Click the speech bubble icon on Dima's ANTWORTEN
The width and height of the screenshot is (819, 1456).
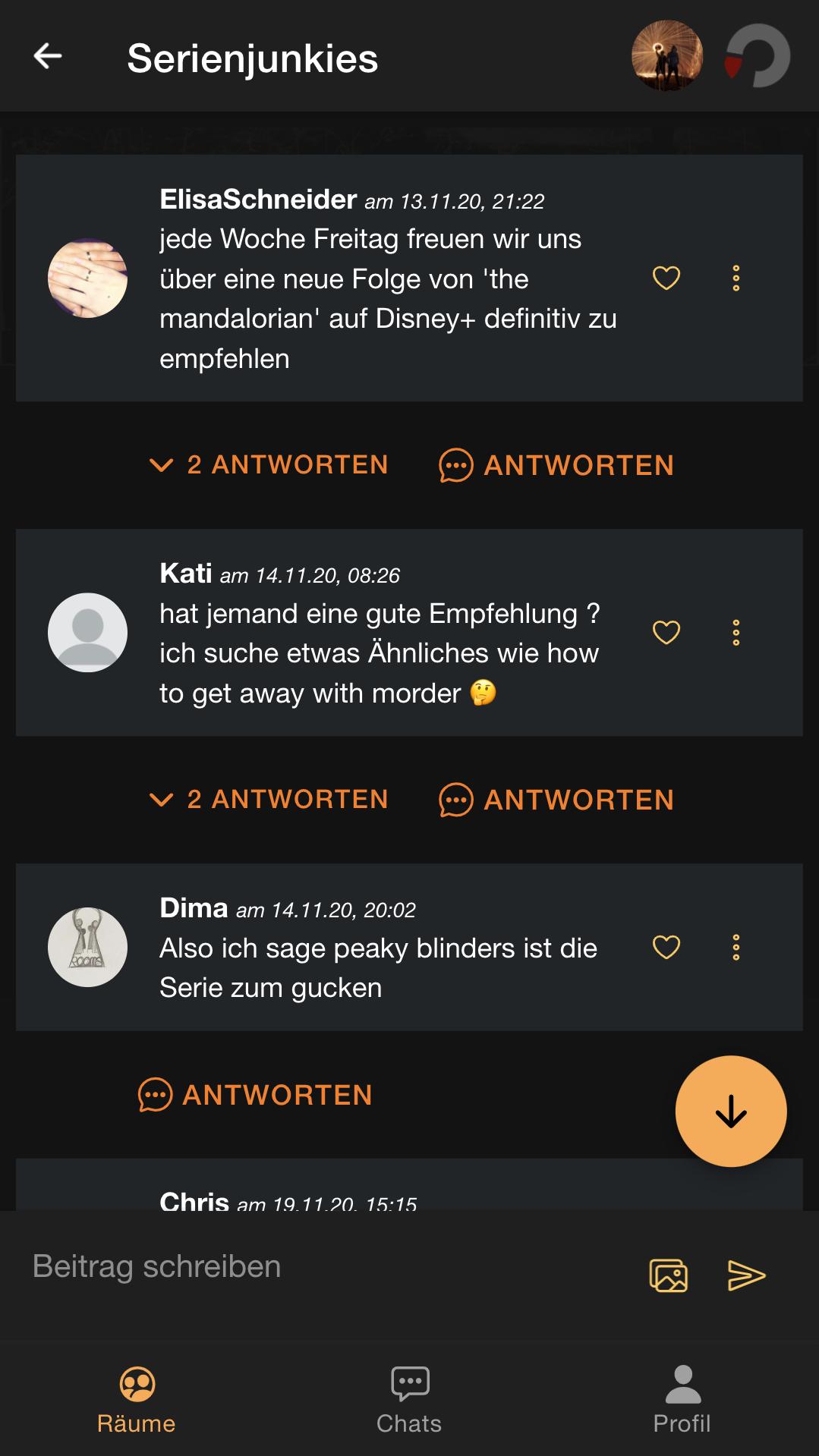pyautogui.click(x=154, y=1095)
